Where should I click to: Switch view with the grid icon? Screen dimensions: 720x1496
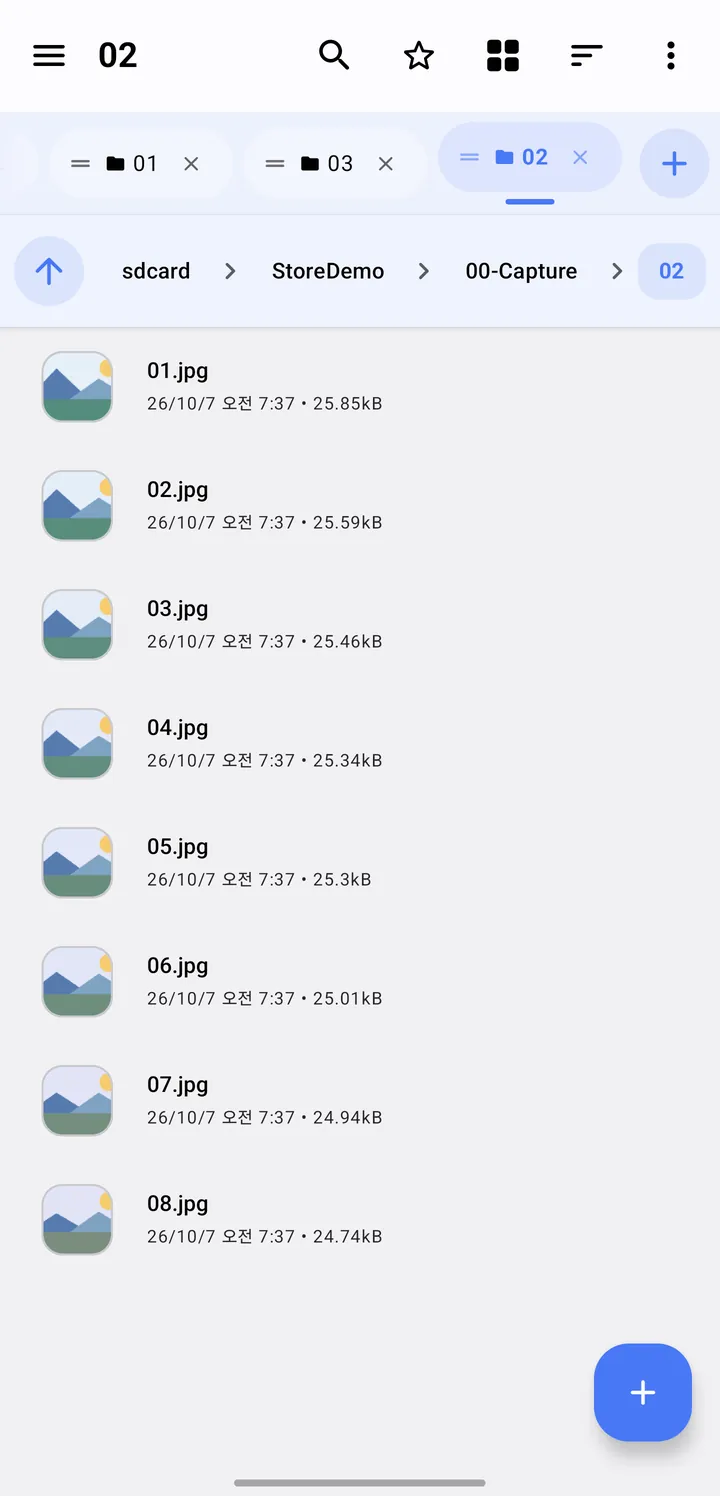click(x=503, y=56)
